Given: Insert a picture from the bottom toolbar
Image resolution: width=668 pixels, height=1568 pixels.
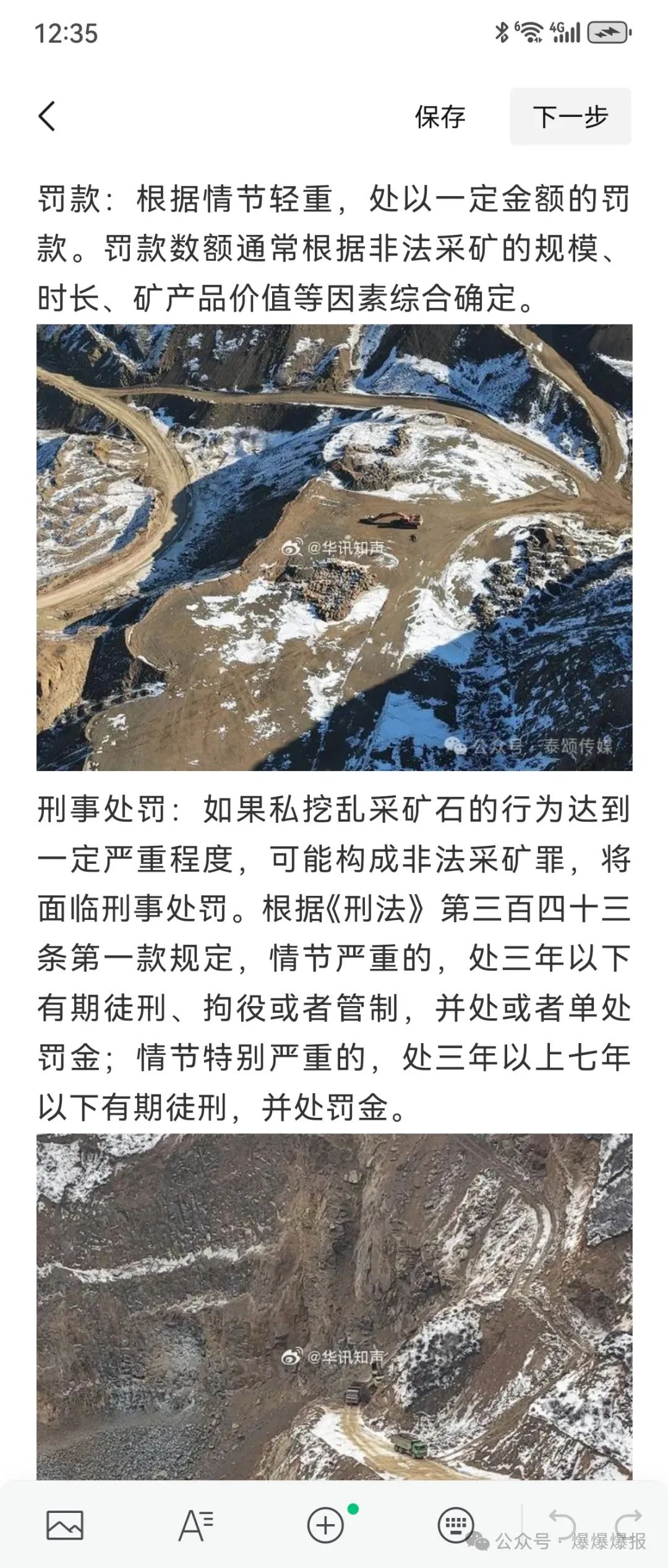Looking at the screenshot, I should (65, 1525).
